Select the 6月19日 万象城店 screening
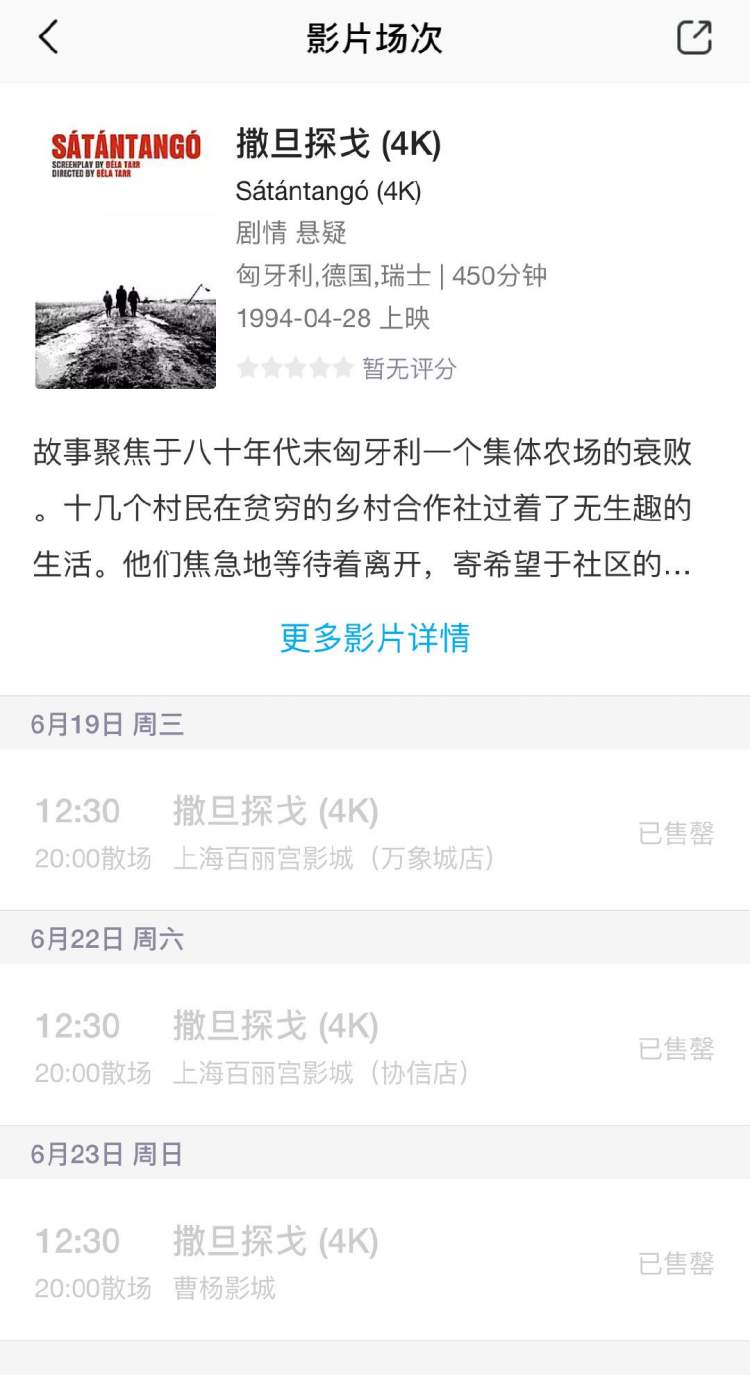750x1375 pixels. (x=375, y=830)
